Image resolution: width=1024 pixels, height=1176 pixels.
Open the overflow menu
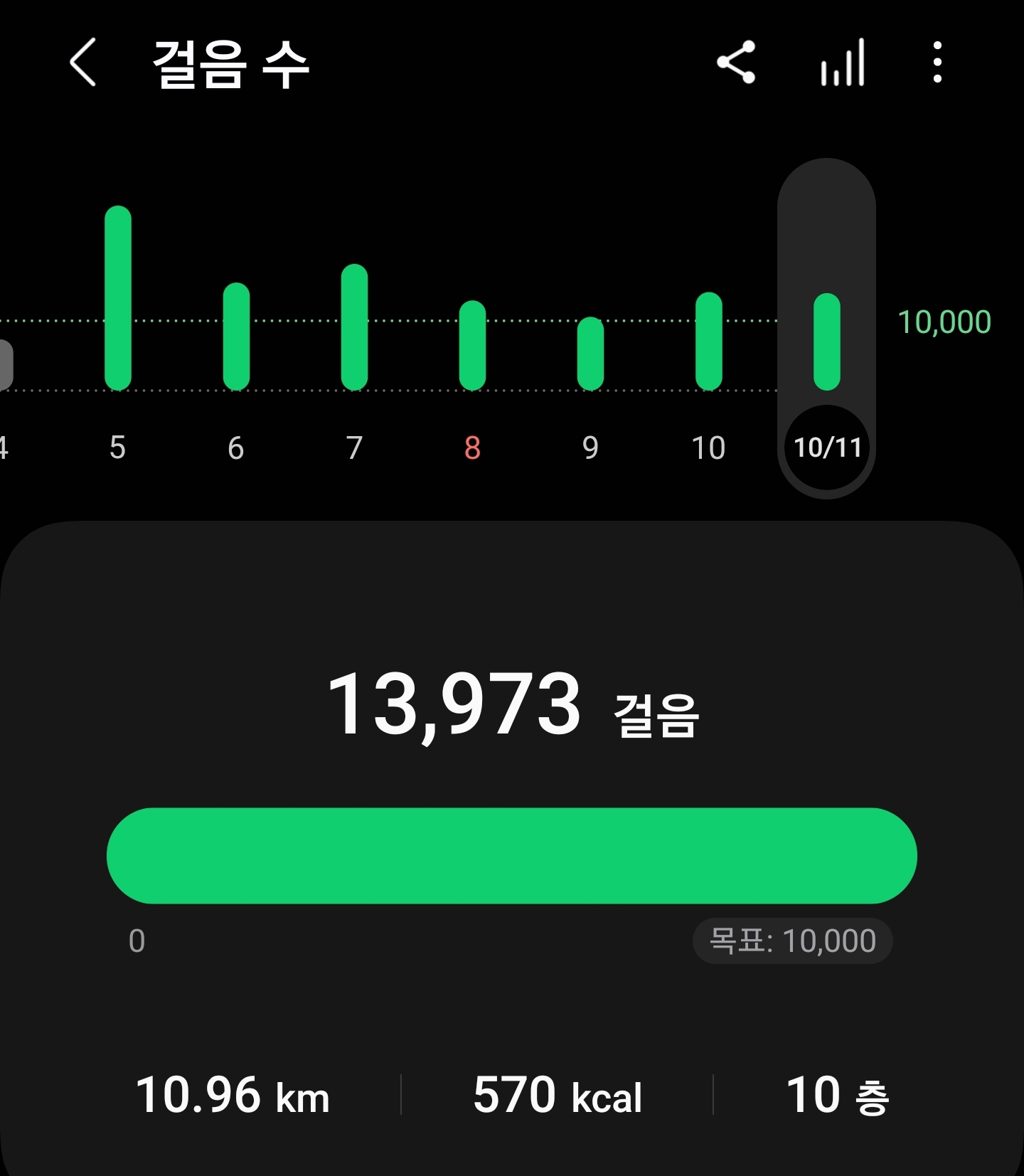[937, 63]
